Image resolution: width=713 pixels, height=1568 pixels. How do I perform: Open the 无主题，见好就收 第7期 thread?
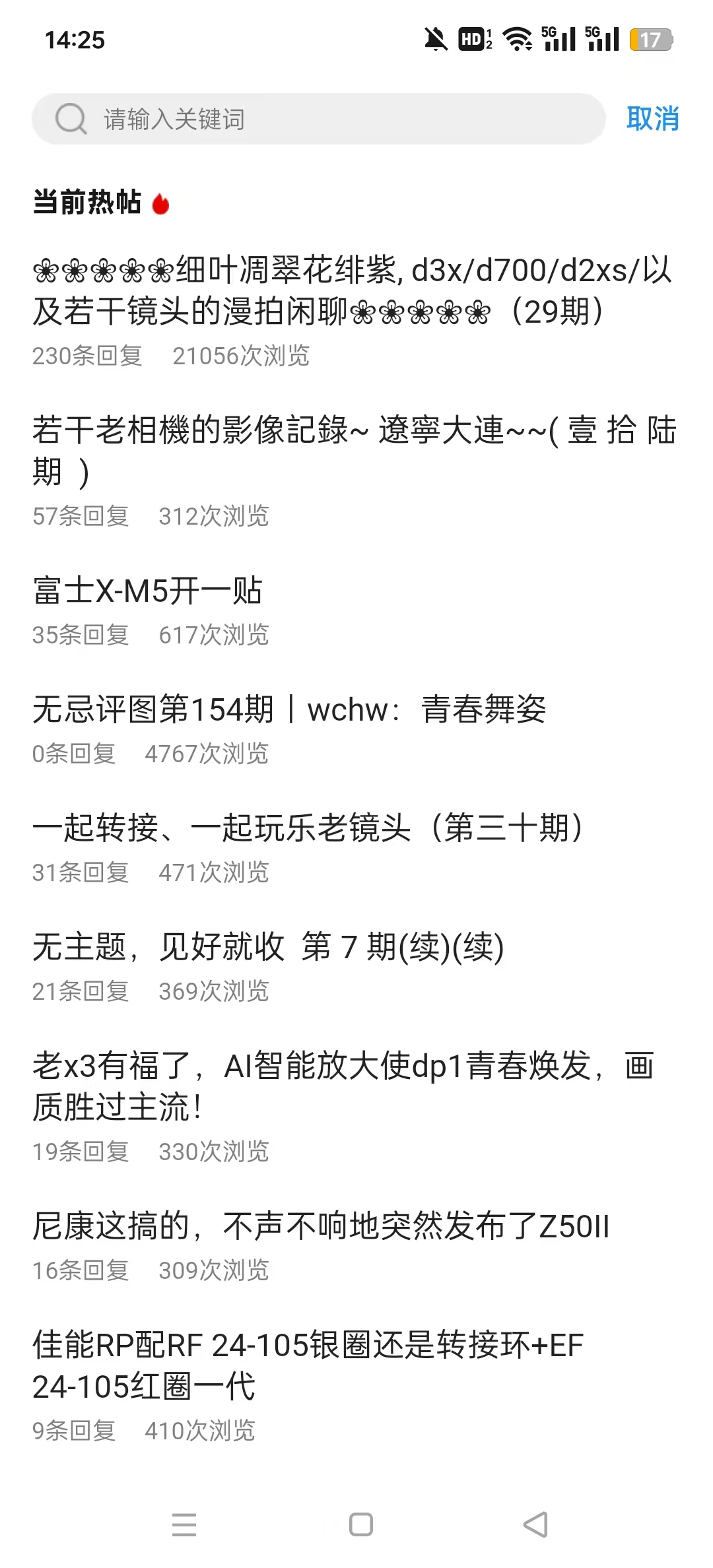pos(269,950)
